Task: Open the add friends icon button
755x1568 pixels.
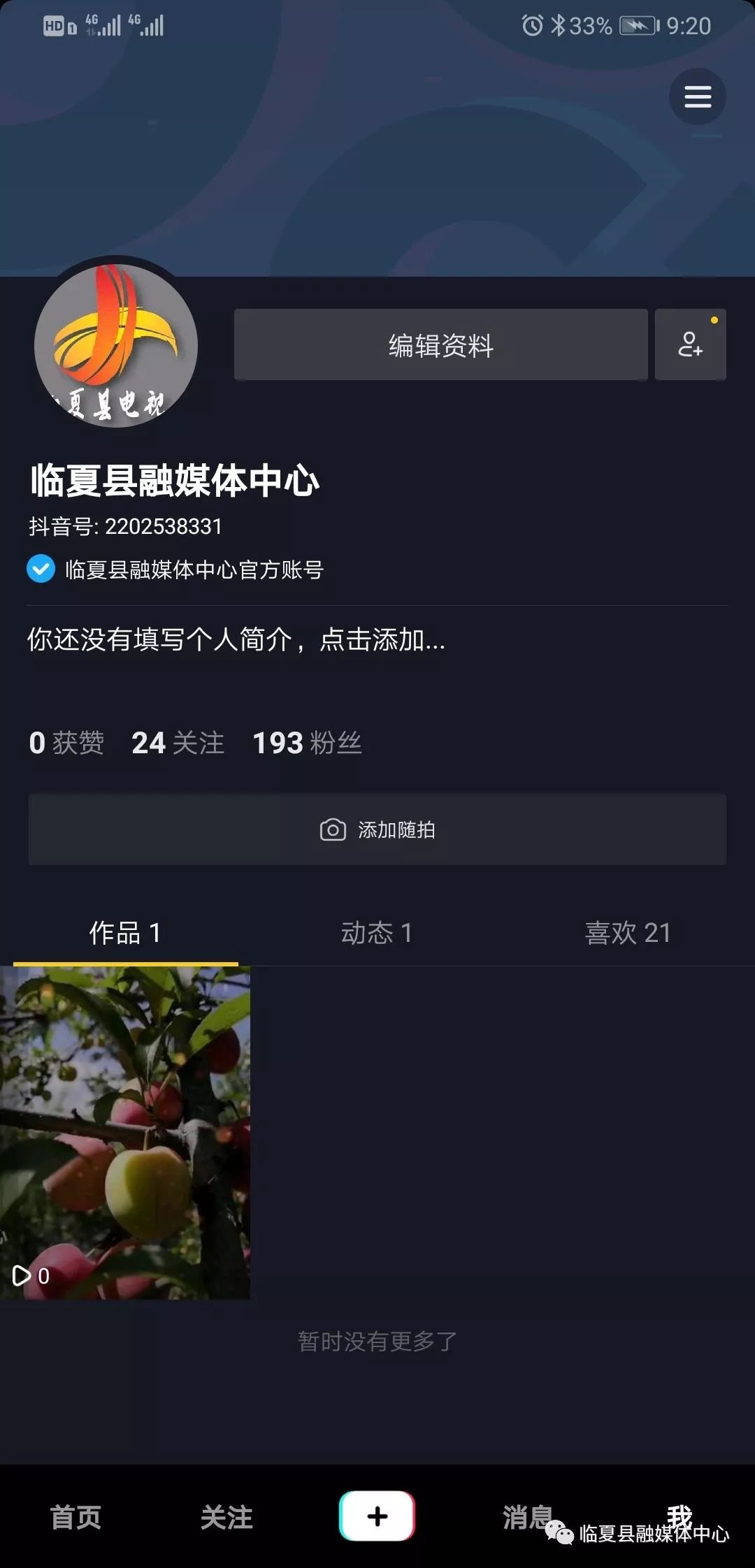Action: [x=690, y=345]
